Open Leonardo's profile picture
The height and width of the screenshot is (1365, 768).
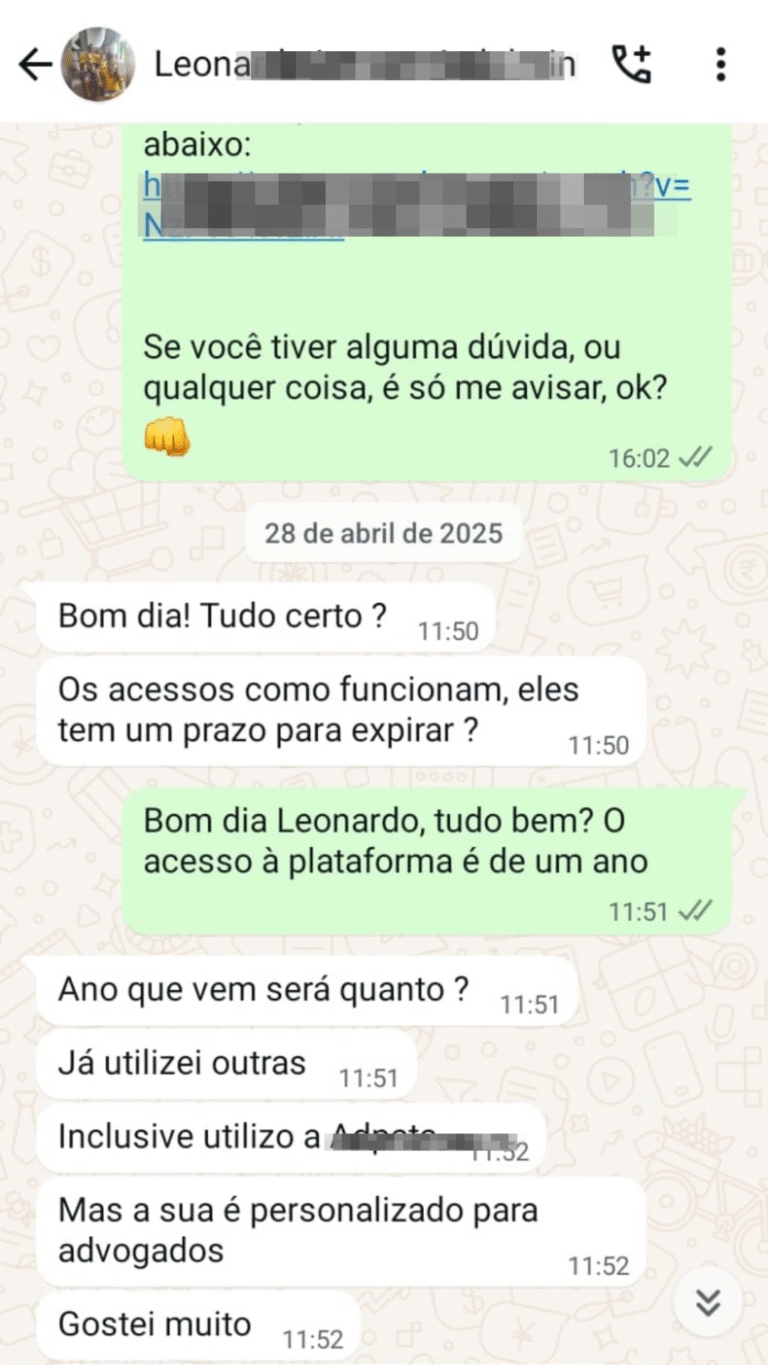tap(95, 62)
